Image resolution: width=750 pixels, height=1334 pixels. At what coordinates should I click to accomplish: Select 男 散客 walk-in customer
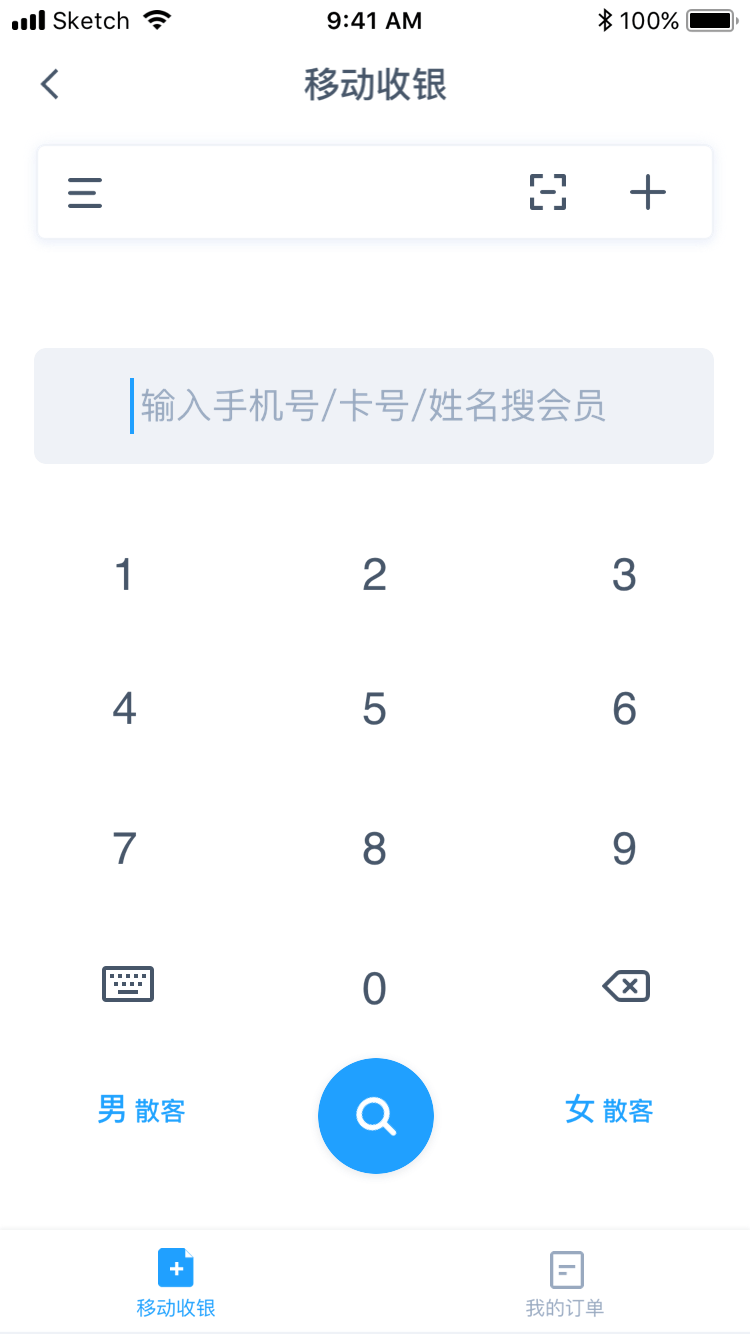tap(141, 1110)
